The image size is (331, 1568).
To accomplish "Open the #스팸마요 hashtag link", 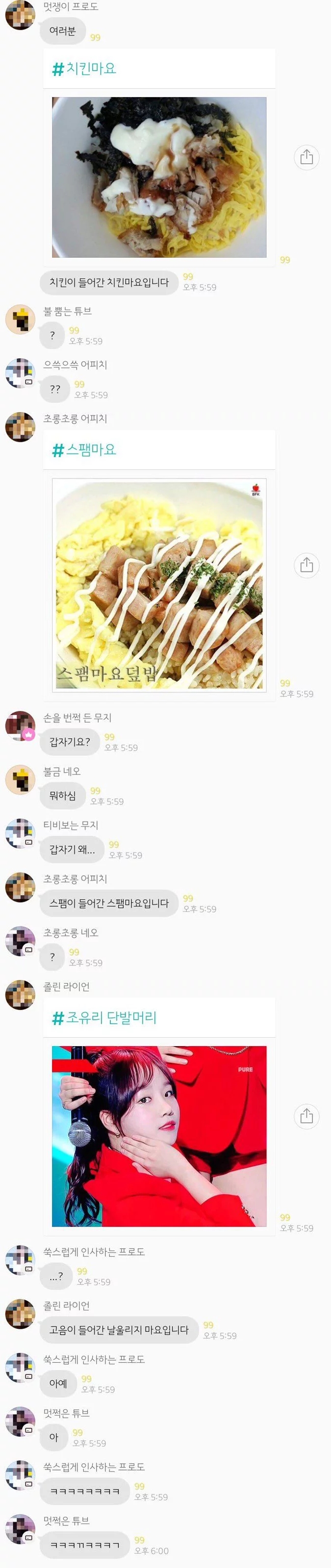I will click(x=84, y=450).
